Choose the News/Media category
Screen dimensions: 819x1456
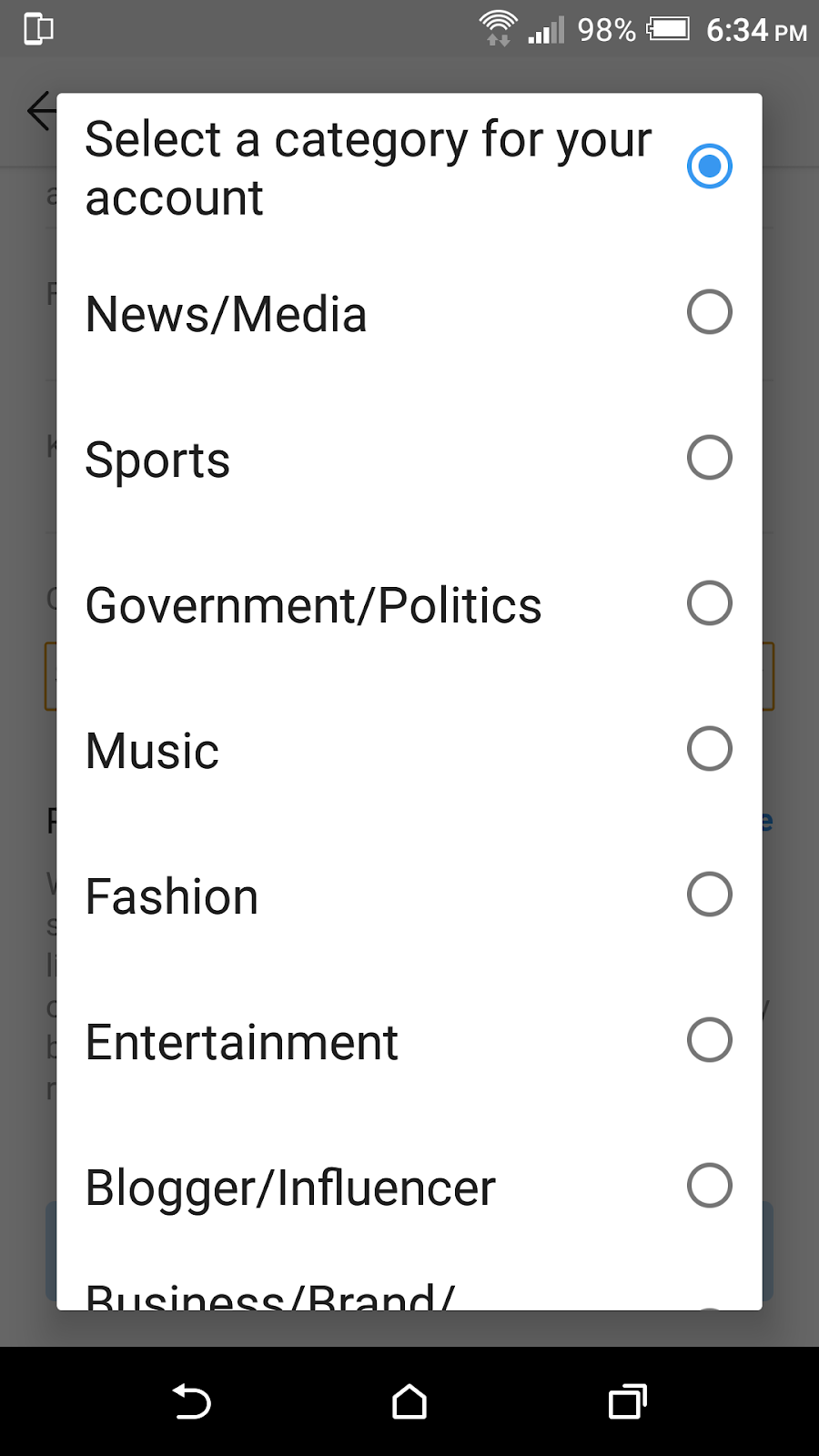(x=409, y=312)
